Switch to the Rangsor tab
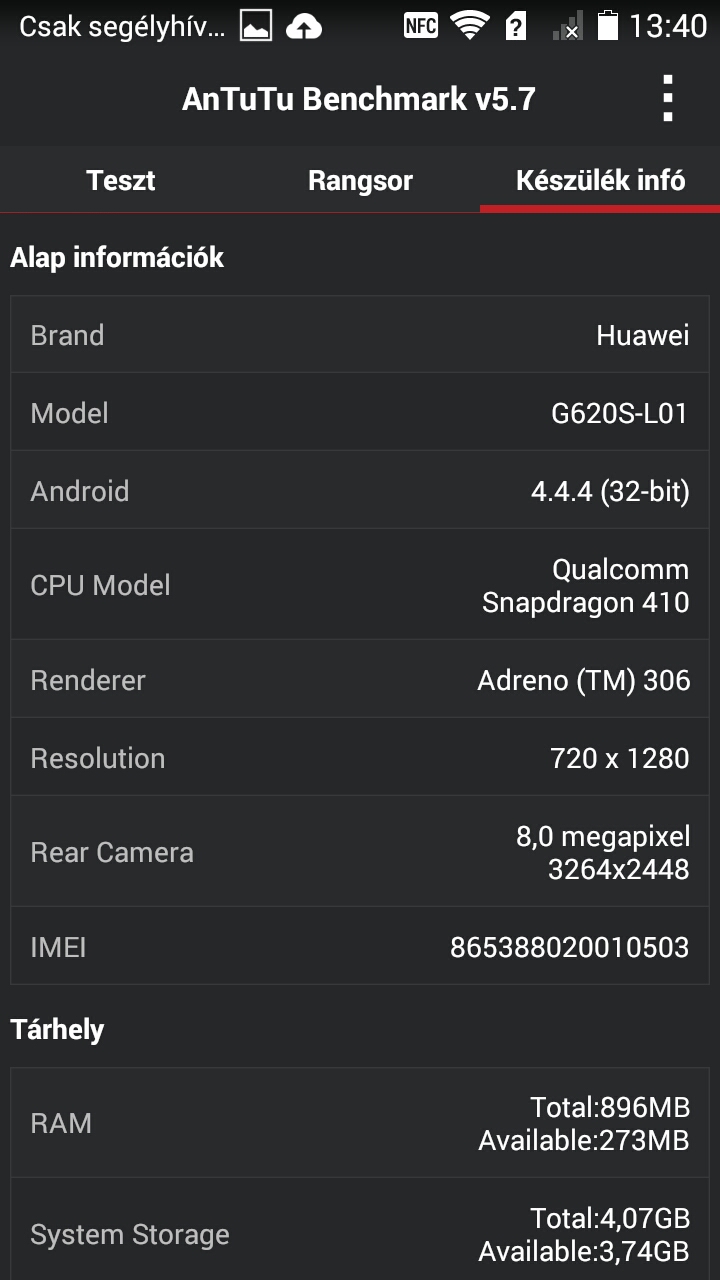 pos(360,180)
